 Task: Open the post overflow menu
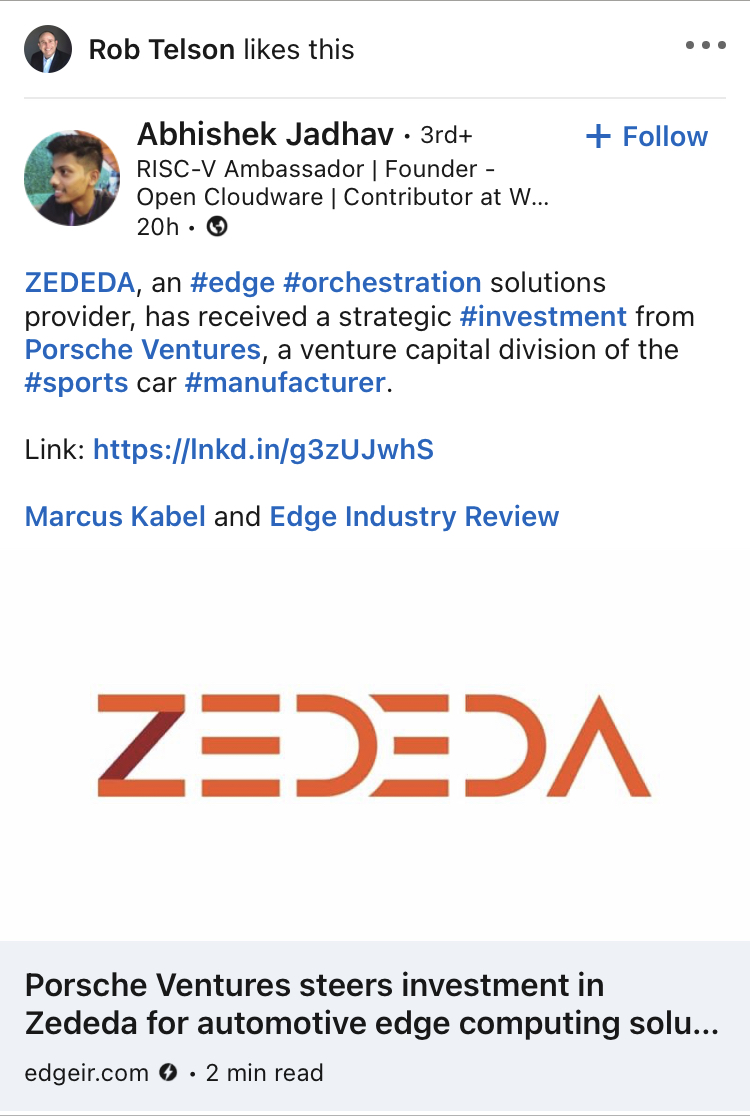click(x=705, y=46)
